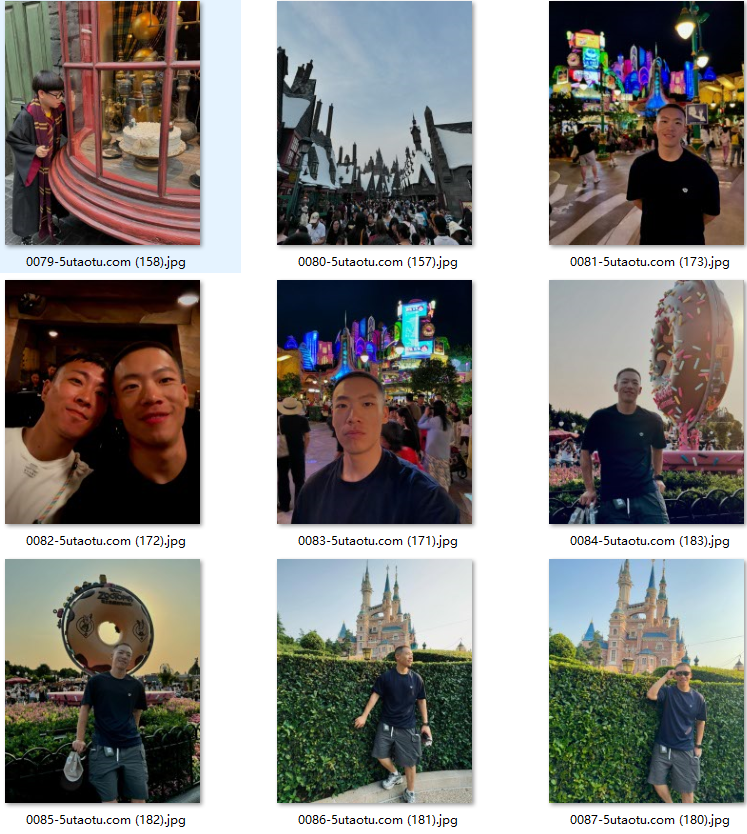Viewport: 747px width, 834px height.
Task: Open thumbnail 0081-5utaotu.com (173).jpg
Action: click(x=646, y=123)
